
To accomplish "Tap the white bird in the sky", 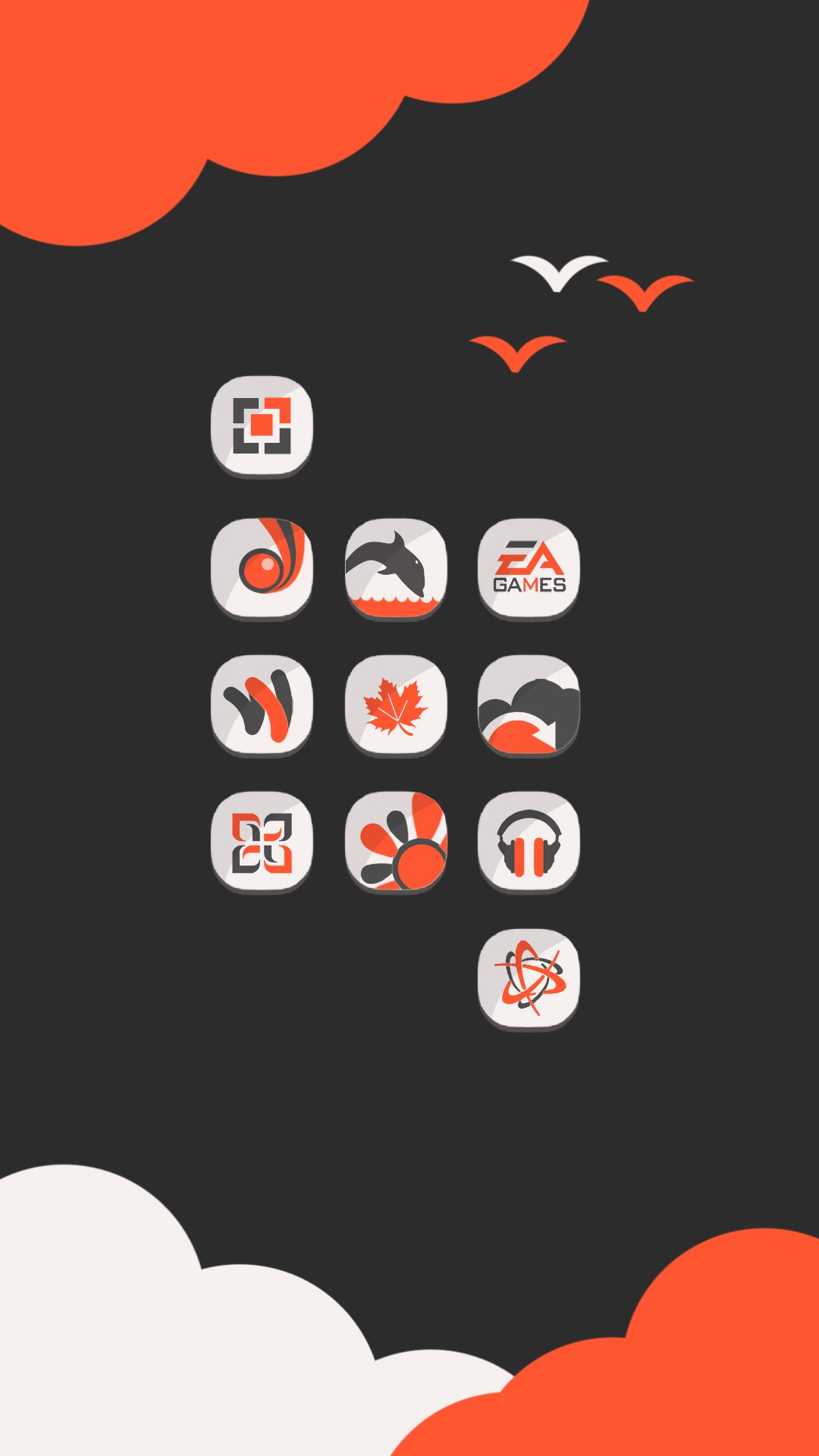I will click(559, 273).
